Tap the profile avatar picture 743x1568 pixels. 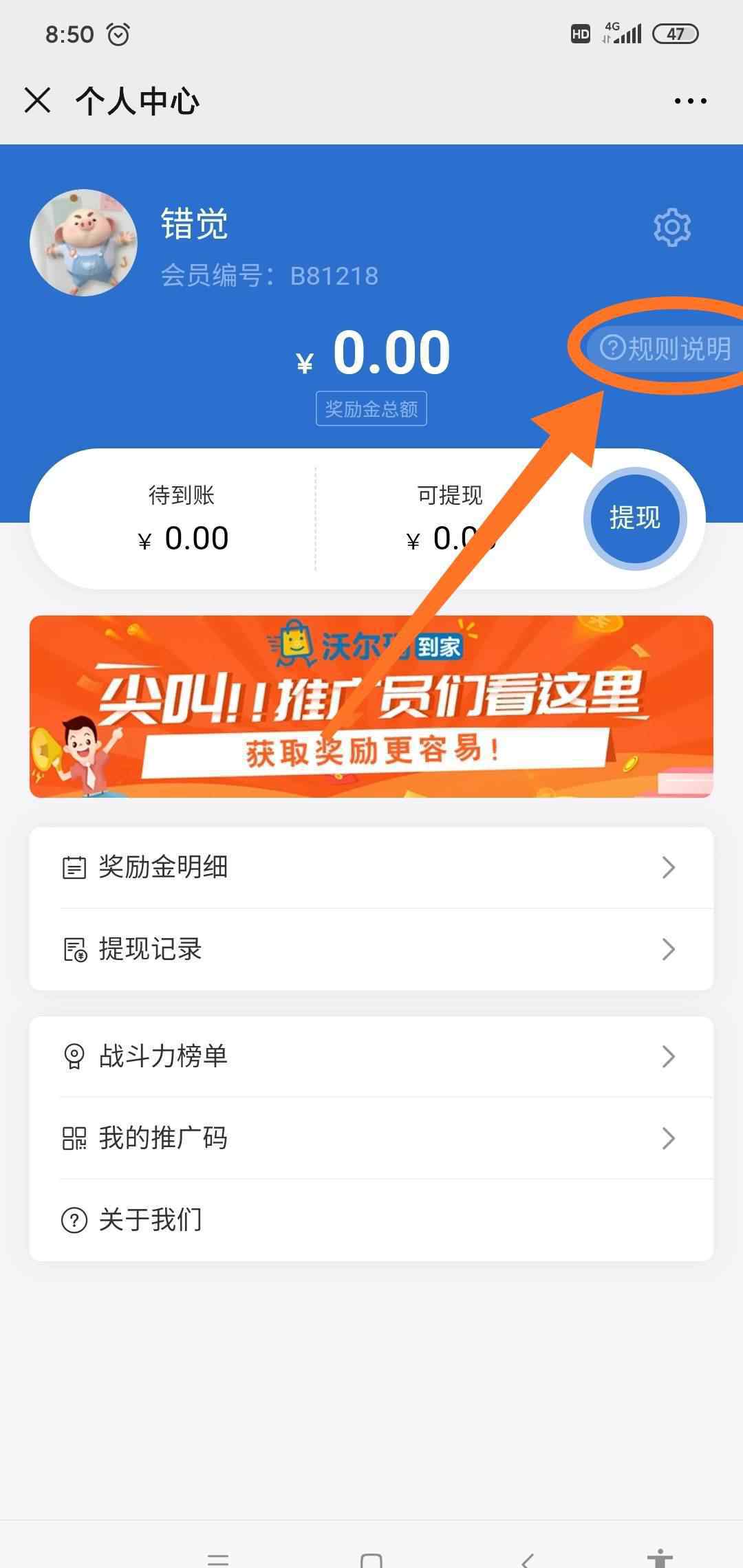[x=83, y=243]
